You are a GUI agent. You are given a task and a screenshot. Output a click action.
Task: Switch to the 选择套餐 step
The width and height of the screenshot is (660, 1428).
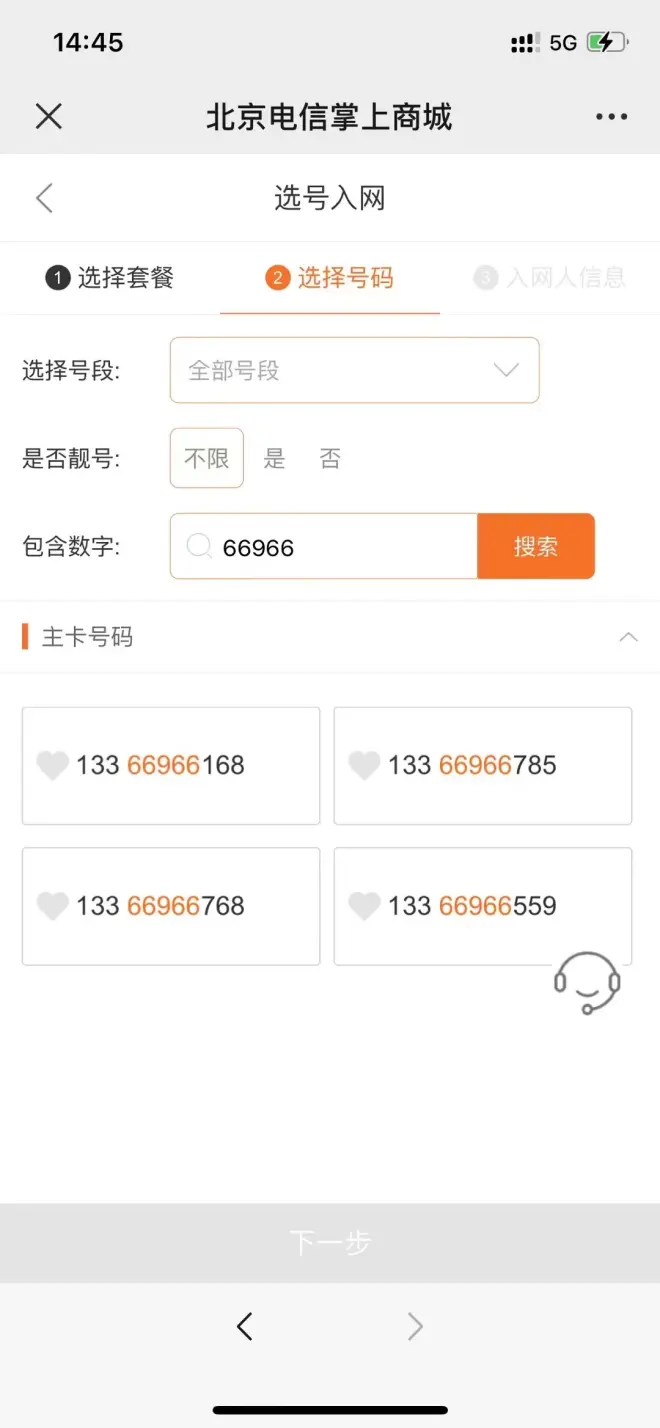[x=110, y=277]
